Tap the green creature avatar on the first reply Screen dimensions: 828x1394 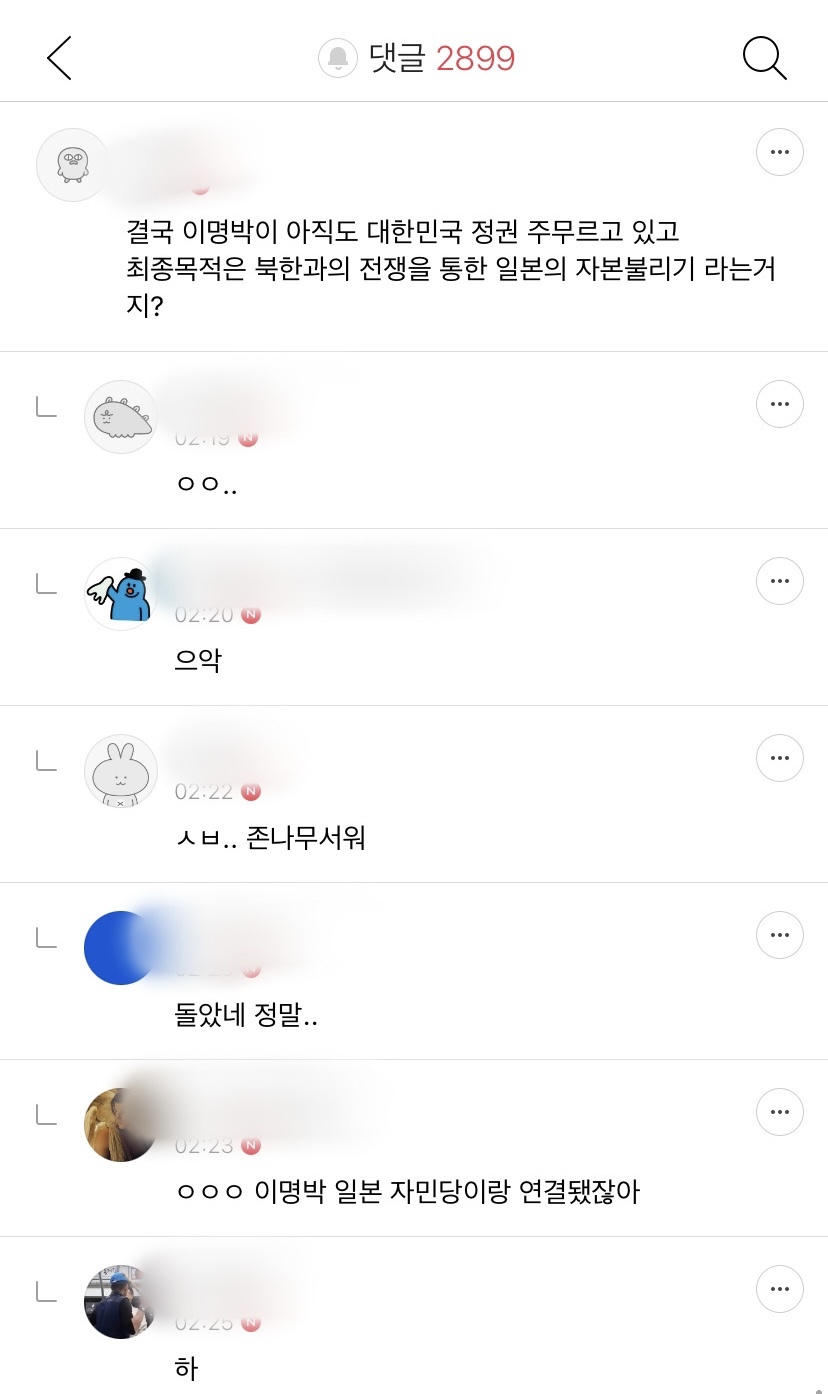tap(120, 416)
